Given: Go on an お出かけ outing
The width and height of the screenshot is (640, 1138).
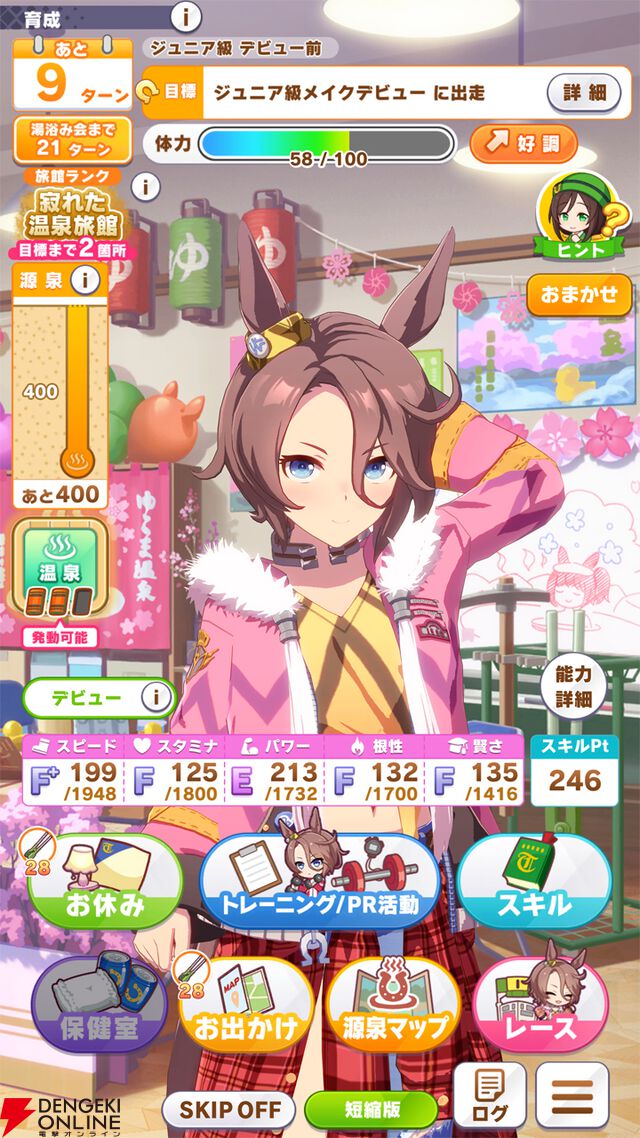Looking at the screenshot, I should click(246, 1003).
